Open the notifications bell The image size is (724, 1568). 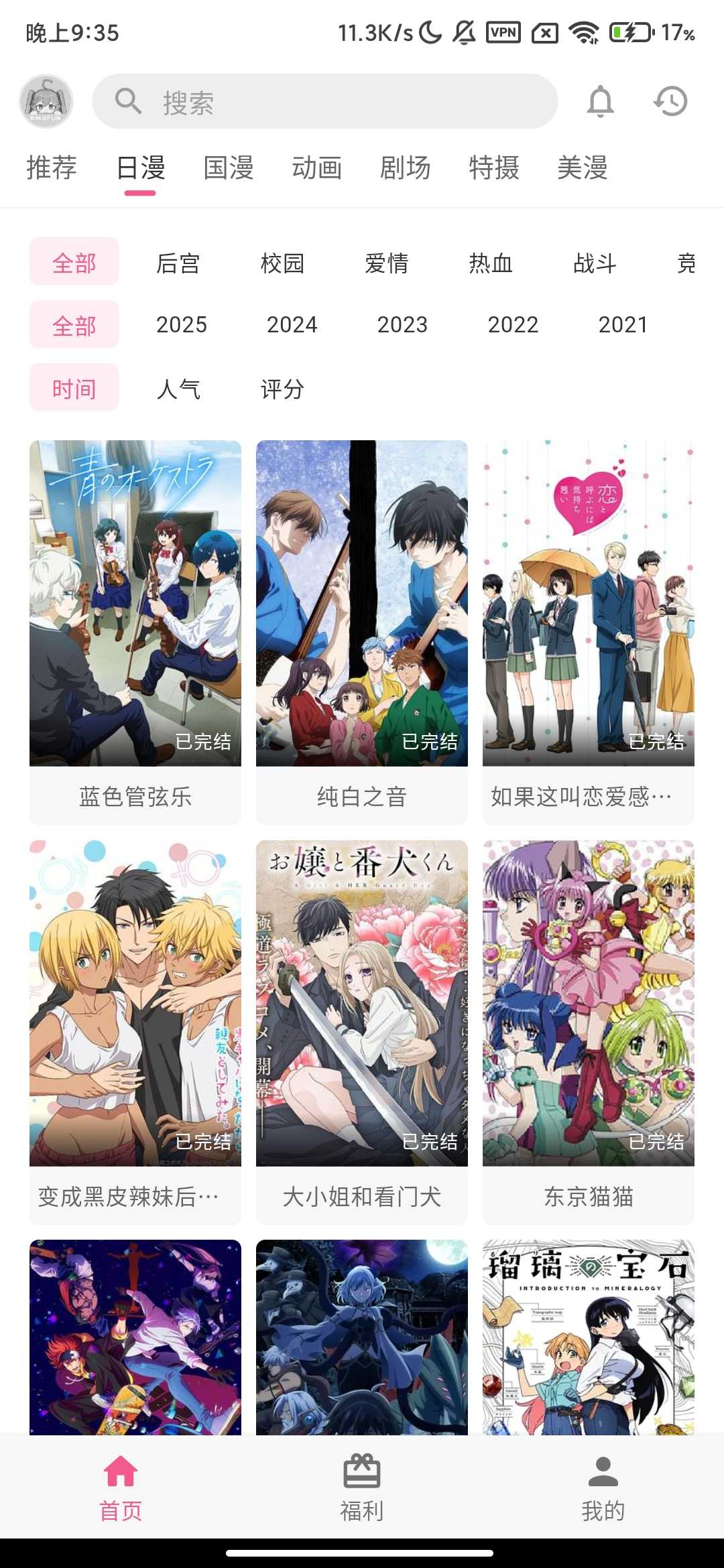click(x=600, y=101)
